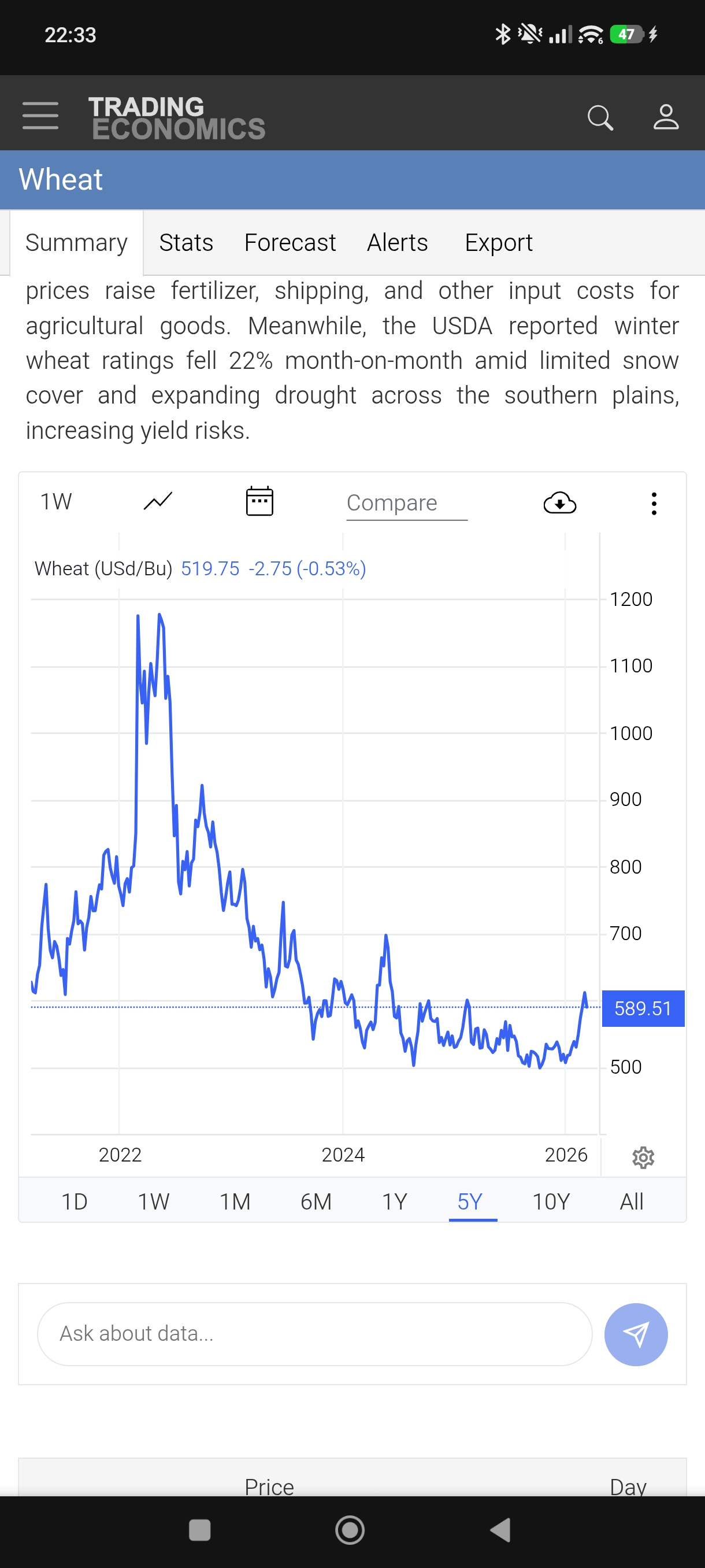Viewport: 705px width, 1568px height.
Task: Focus the Ask about data field
Action: (314, 1334)
